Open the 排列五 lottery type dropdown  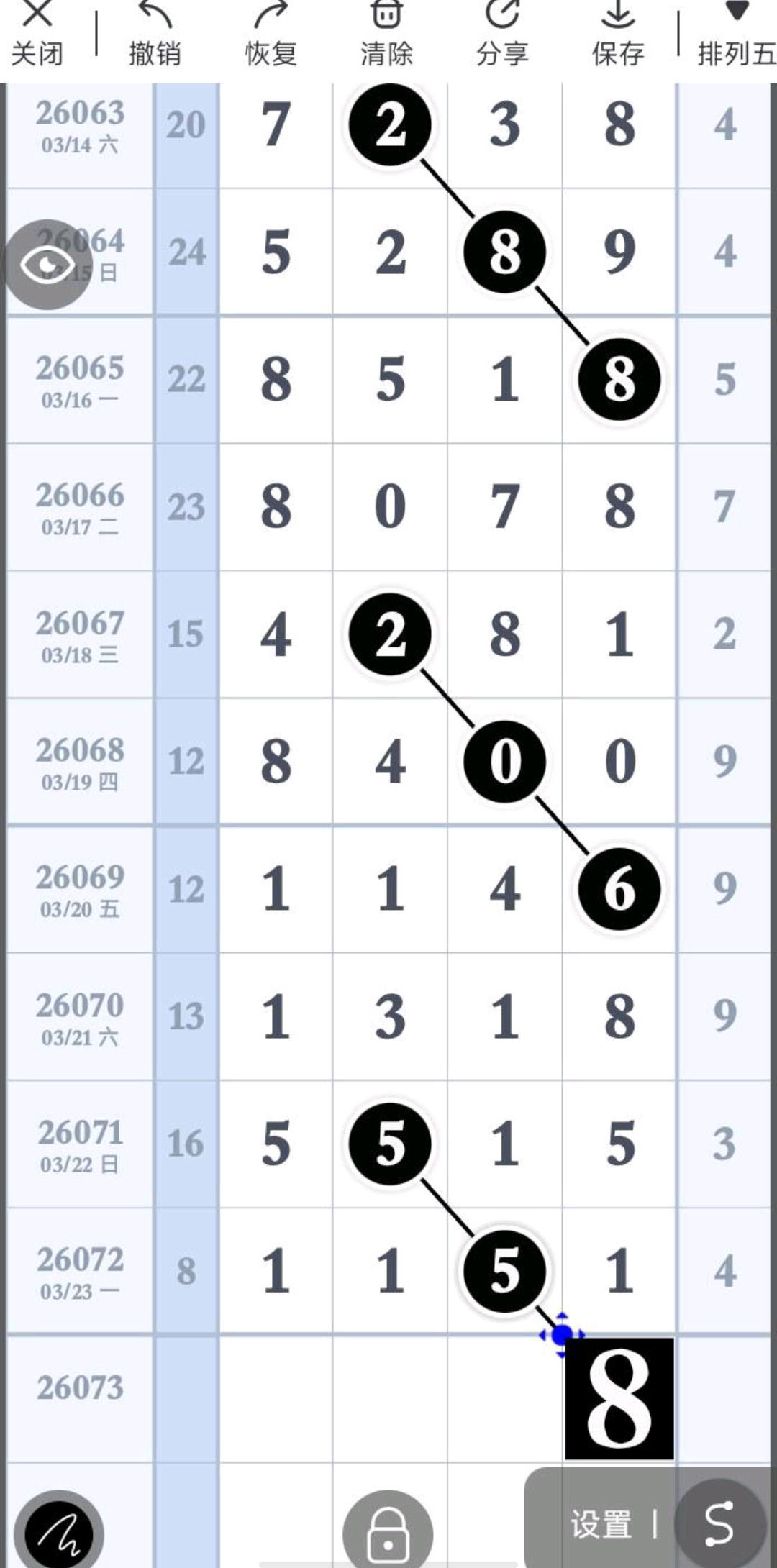pos(735,36)
